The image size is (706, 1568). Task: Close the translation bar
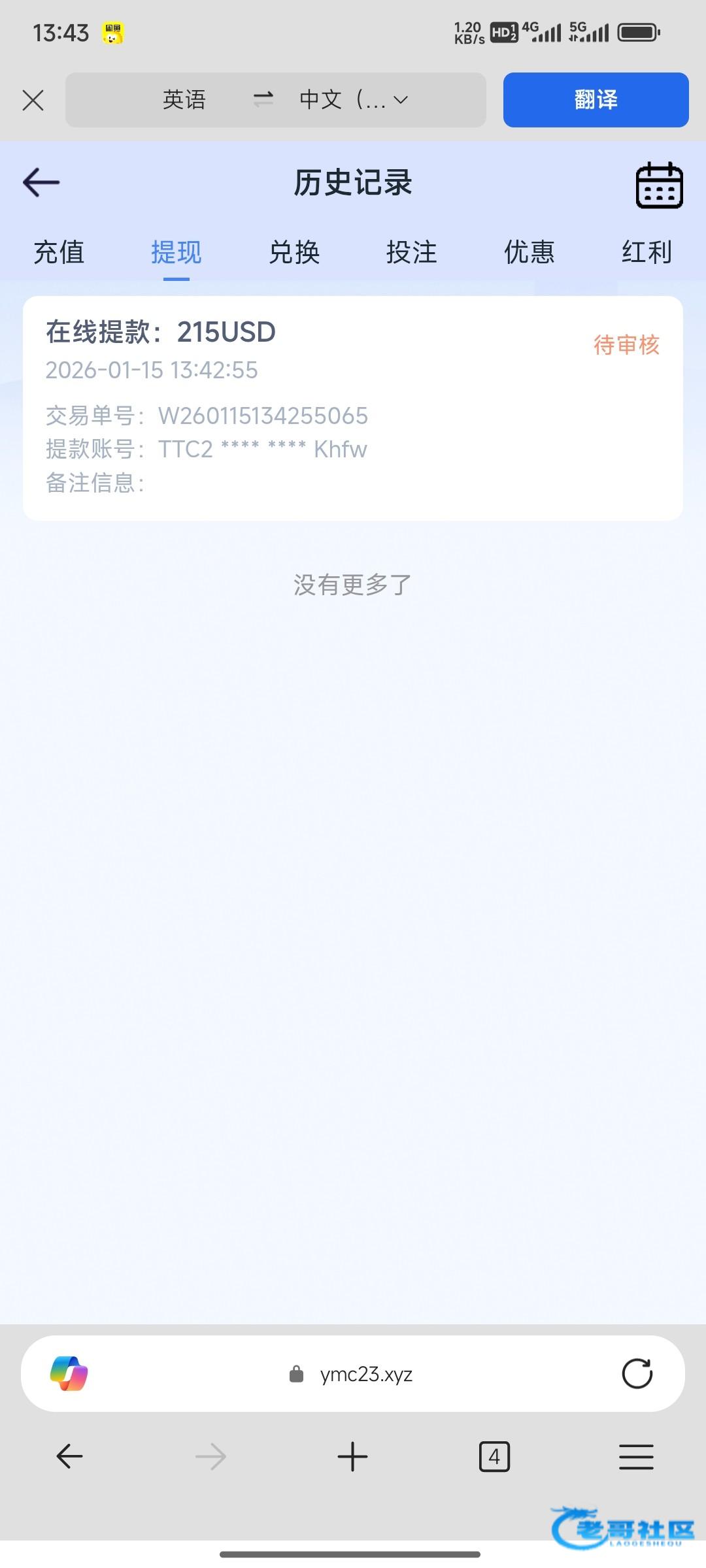click(x=33, y=101)
